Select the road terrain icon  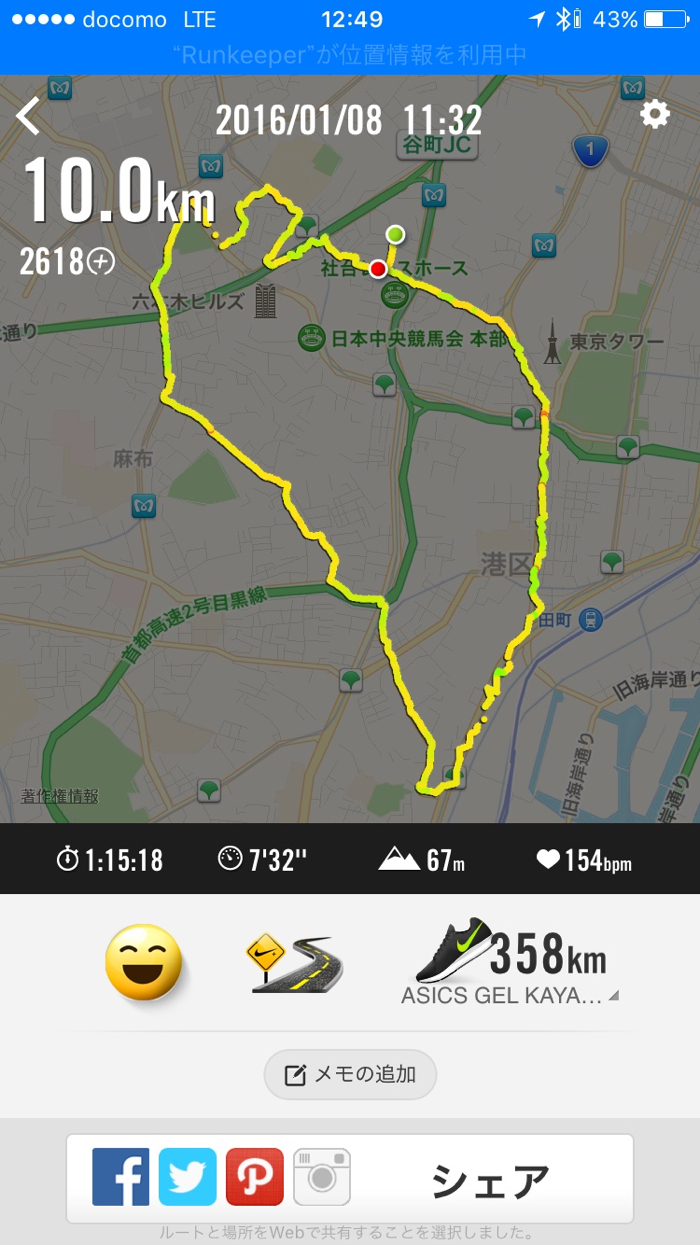293,962
